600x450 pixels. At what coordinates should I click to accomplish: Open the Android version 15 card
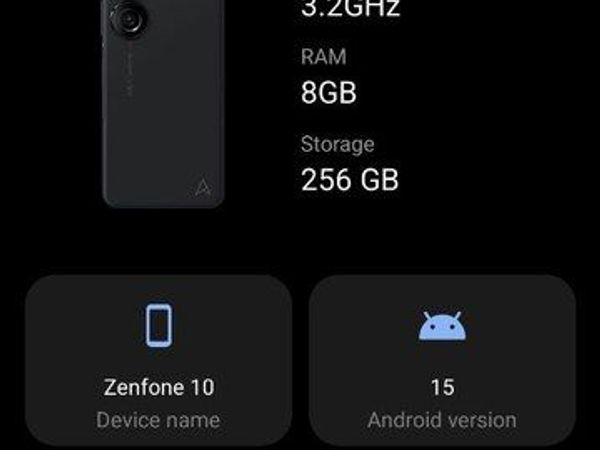(x=442, y=362)
